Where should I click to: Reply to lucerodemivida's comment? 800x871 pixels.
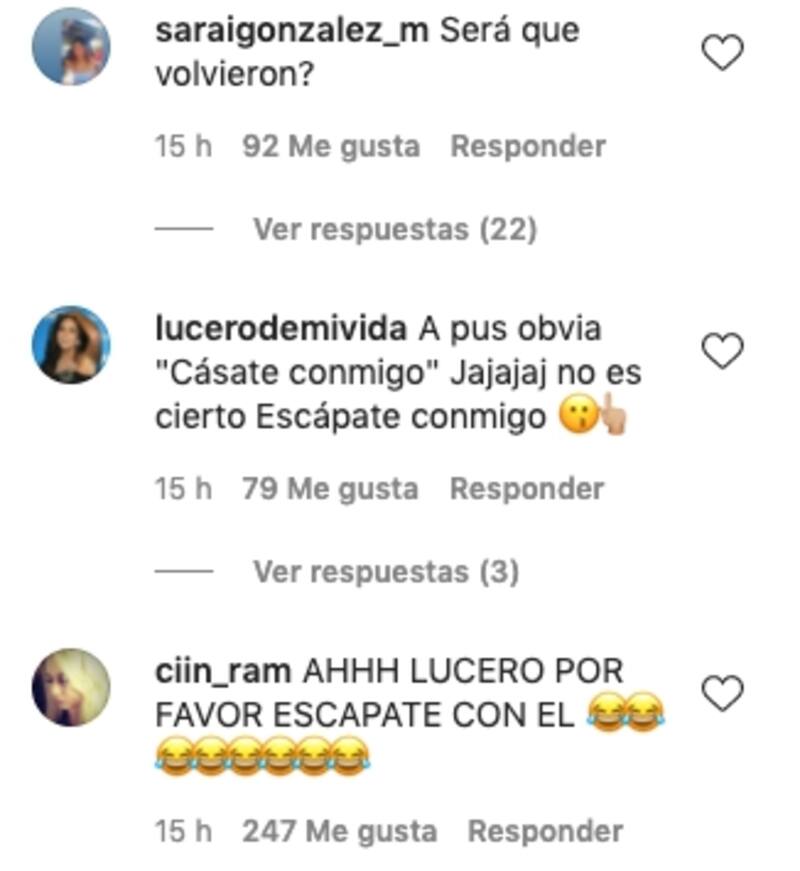[x=527, y=489]
